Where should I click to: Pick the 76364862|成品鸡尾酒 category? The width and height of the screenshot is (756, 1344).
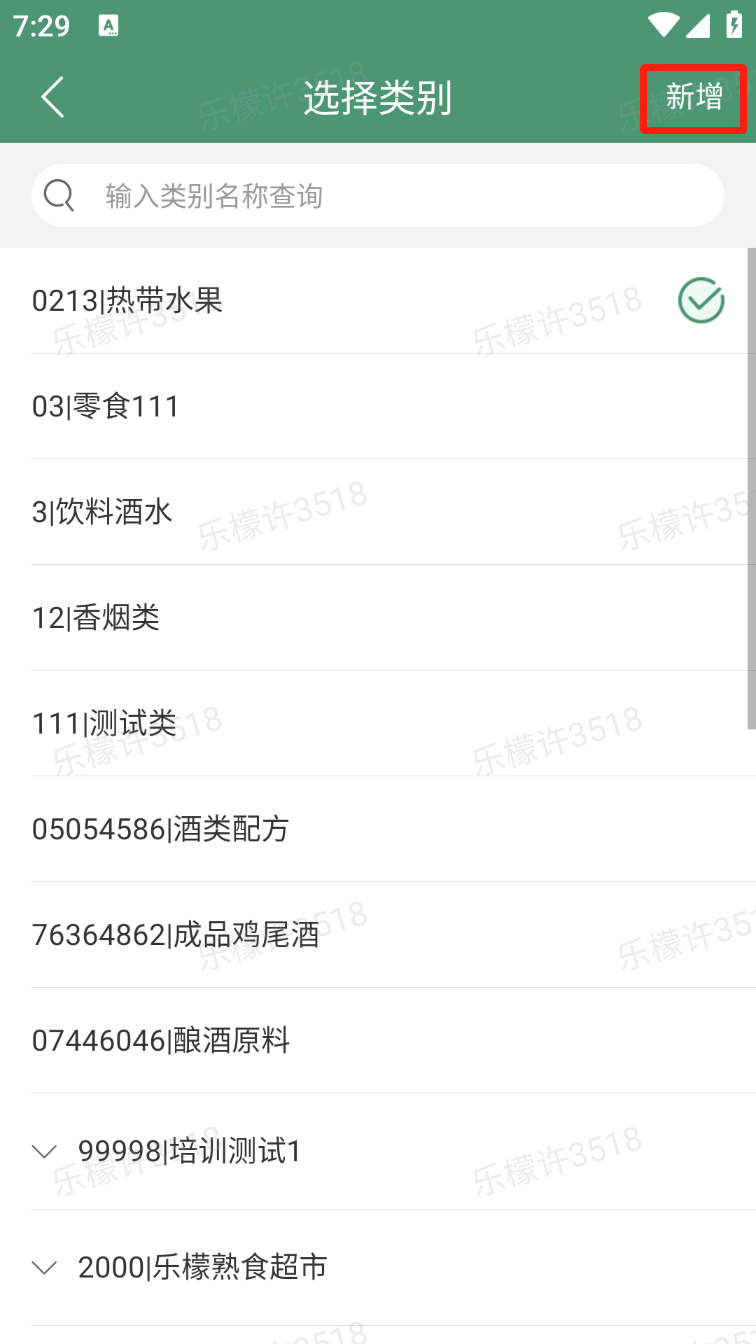(378, 935)
